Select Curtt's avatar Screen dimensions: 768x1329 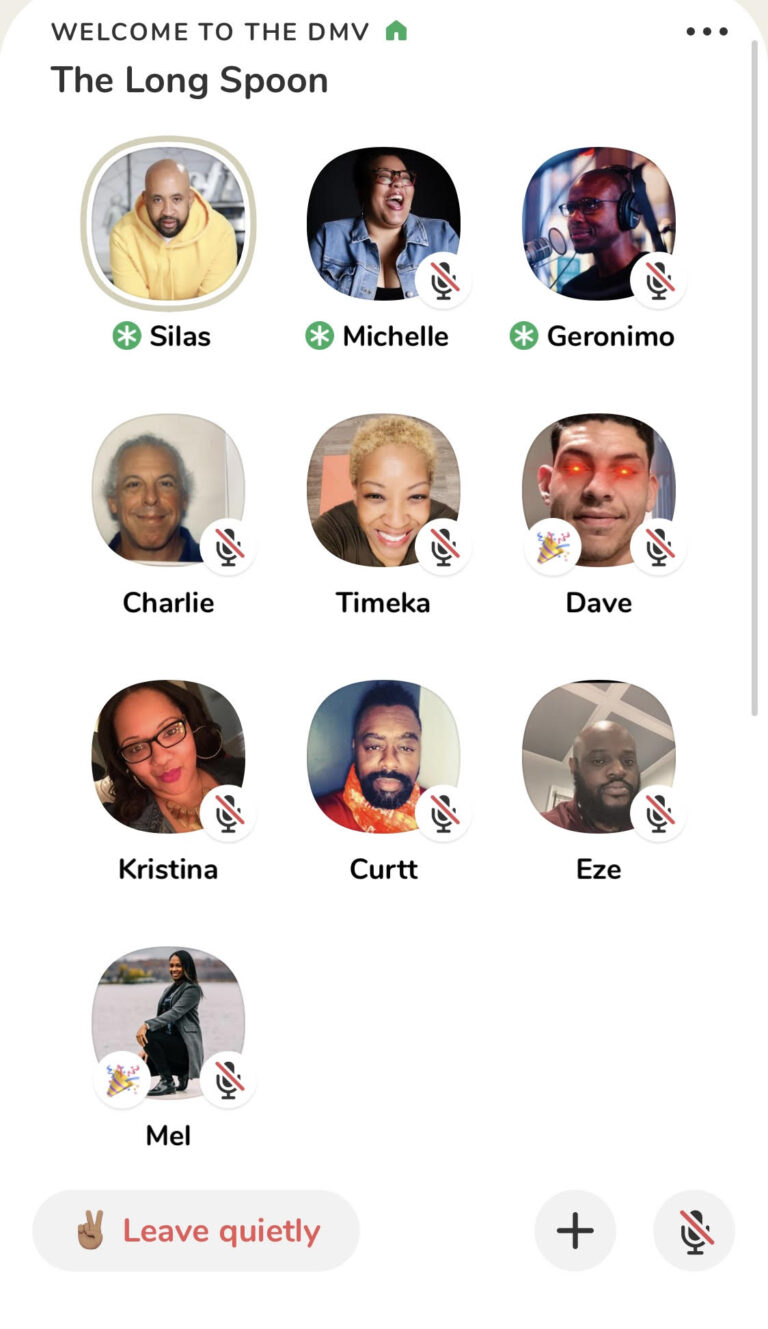click(383, 757)
